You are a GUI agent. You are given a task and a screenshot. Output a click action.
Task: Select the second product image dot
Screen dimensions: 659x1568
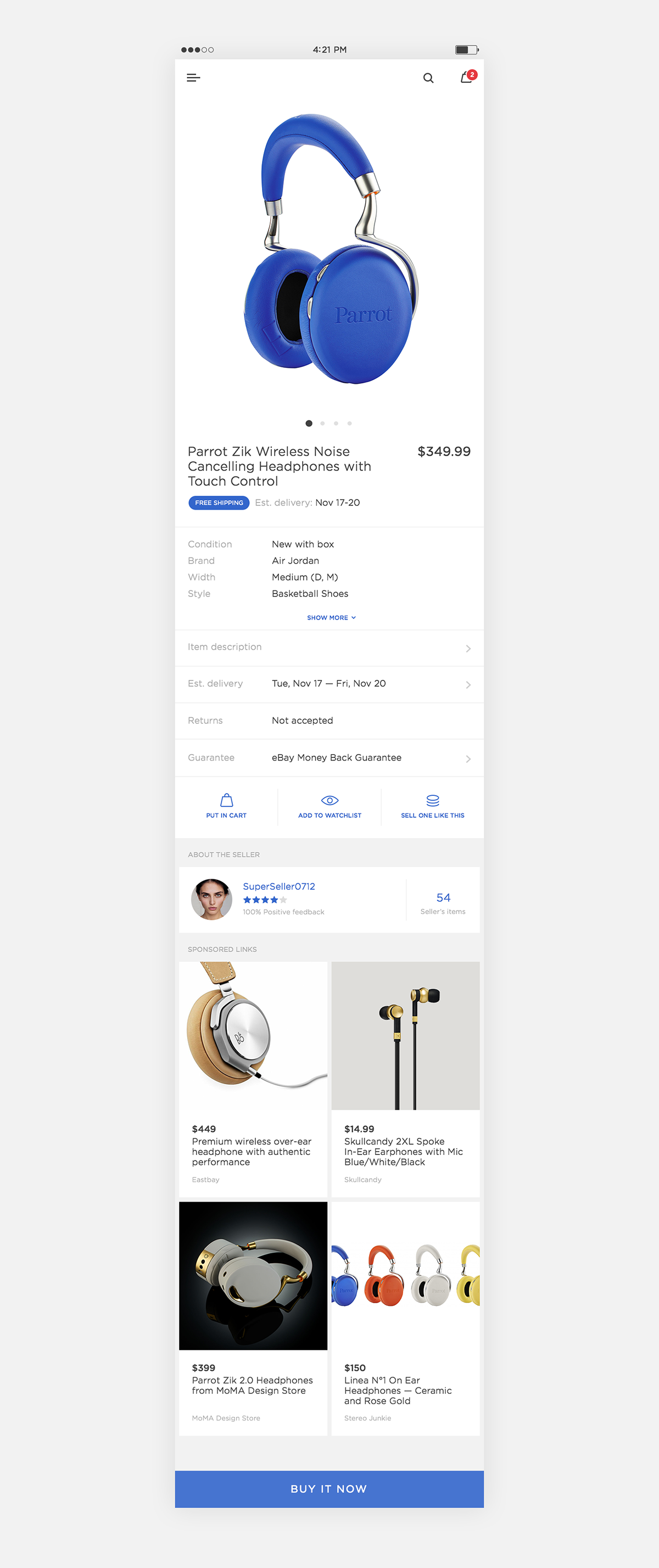click(x=322, y=423)
